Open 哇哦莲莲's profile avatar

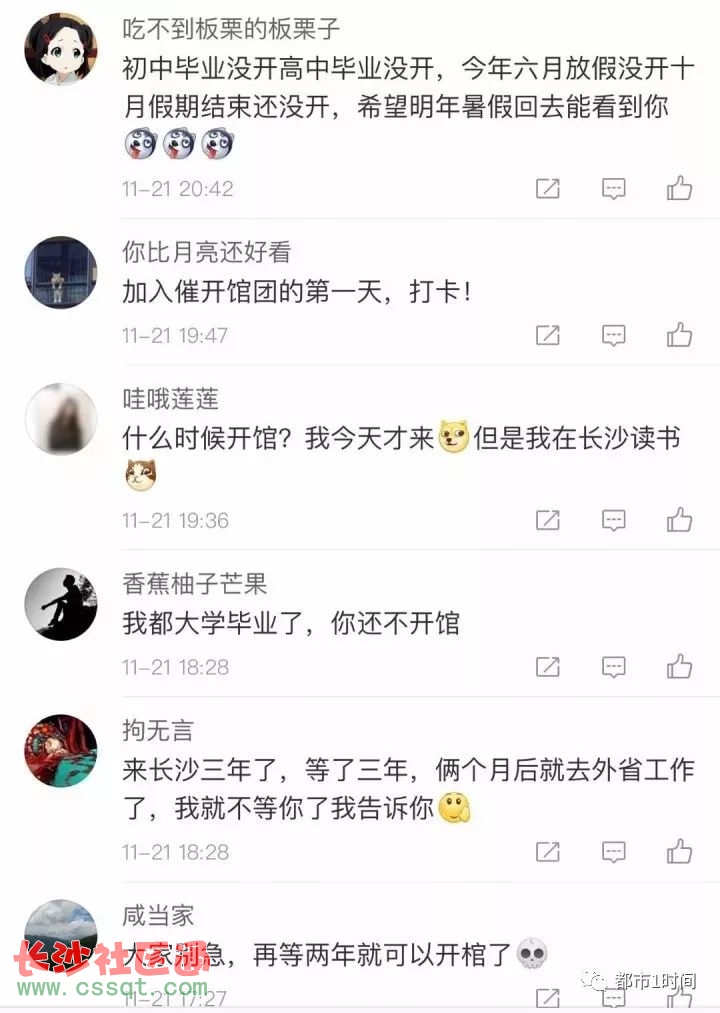[60, 419]
